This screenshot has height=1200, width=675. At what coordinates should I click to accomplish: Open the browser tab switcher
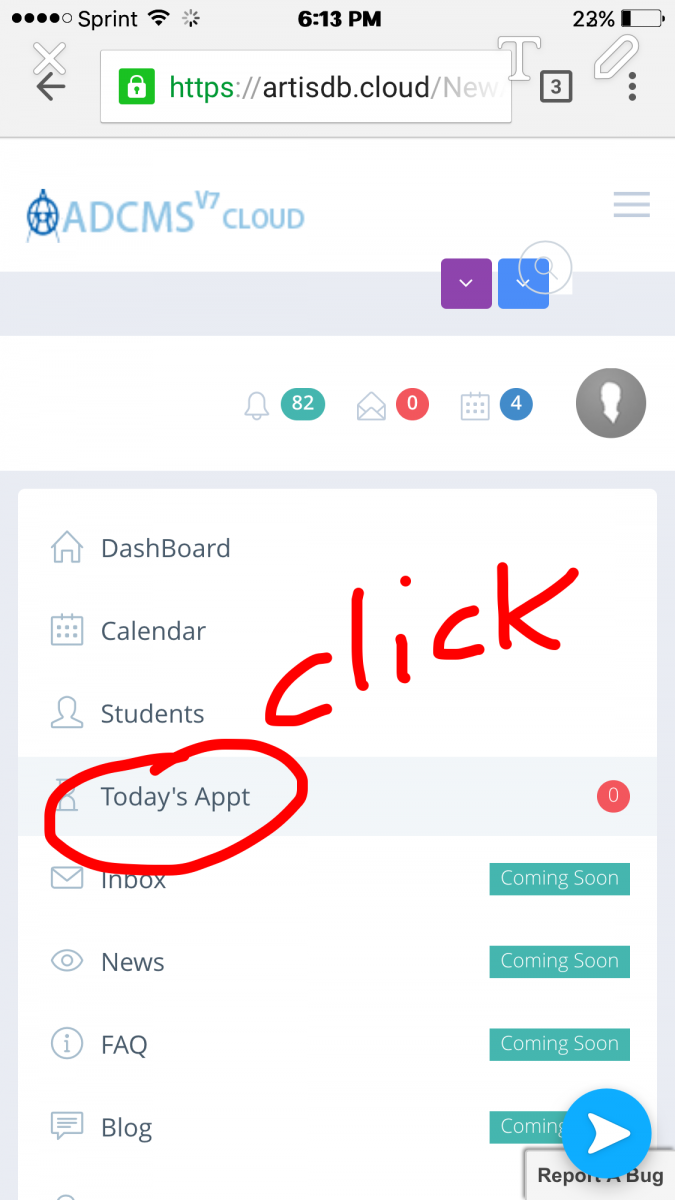556,88
